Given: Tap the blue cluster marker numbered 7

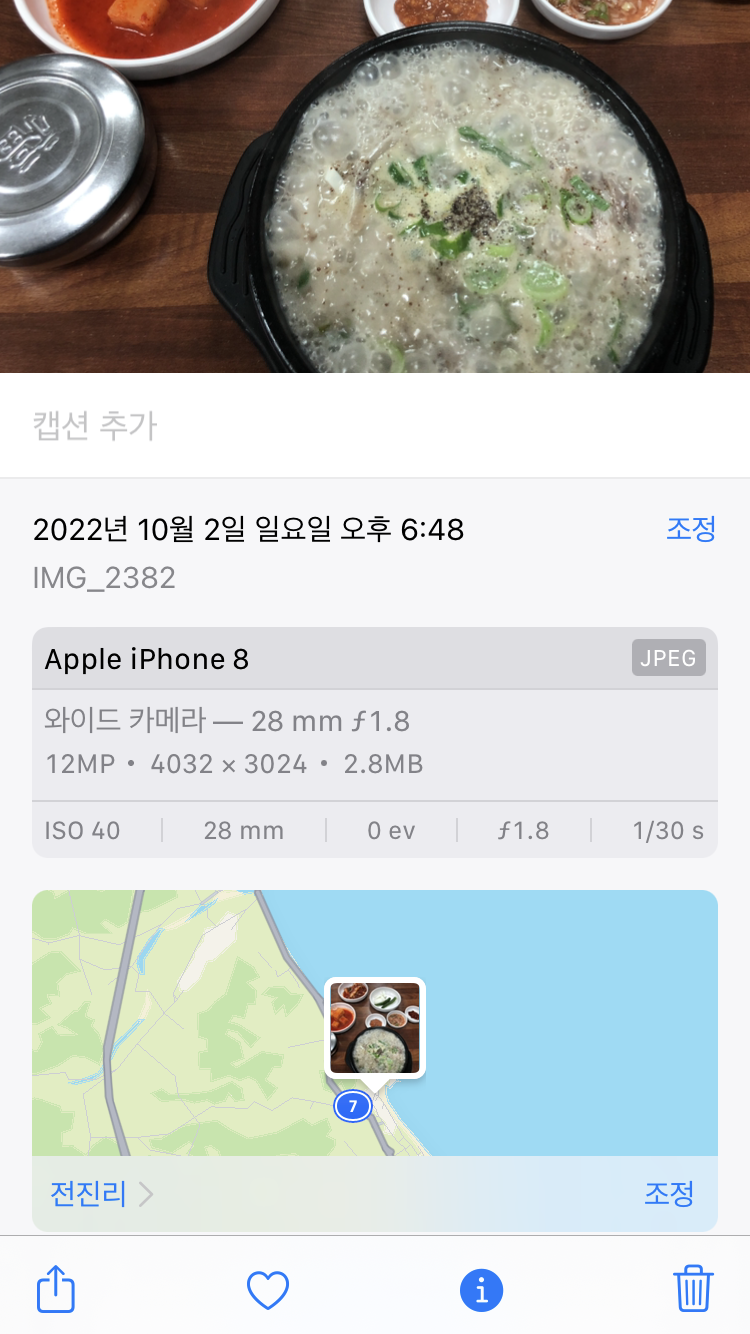Looking at the screenshot, I should click(x=352, y=1107).
